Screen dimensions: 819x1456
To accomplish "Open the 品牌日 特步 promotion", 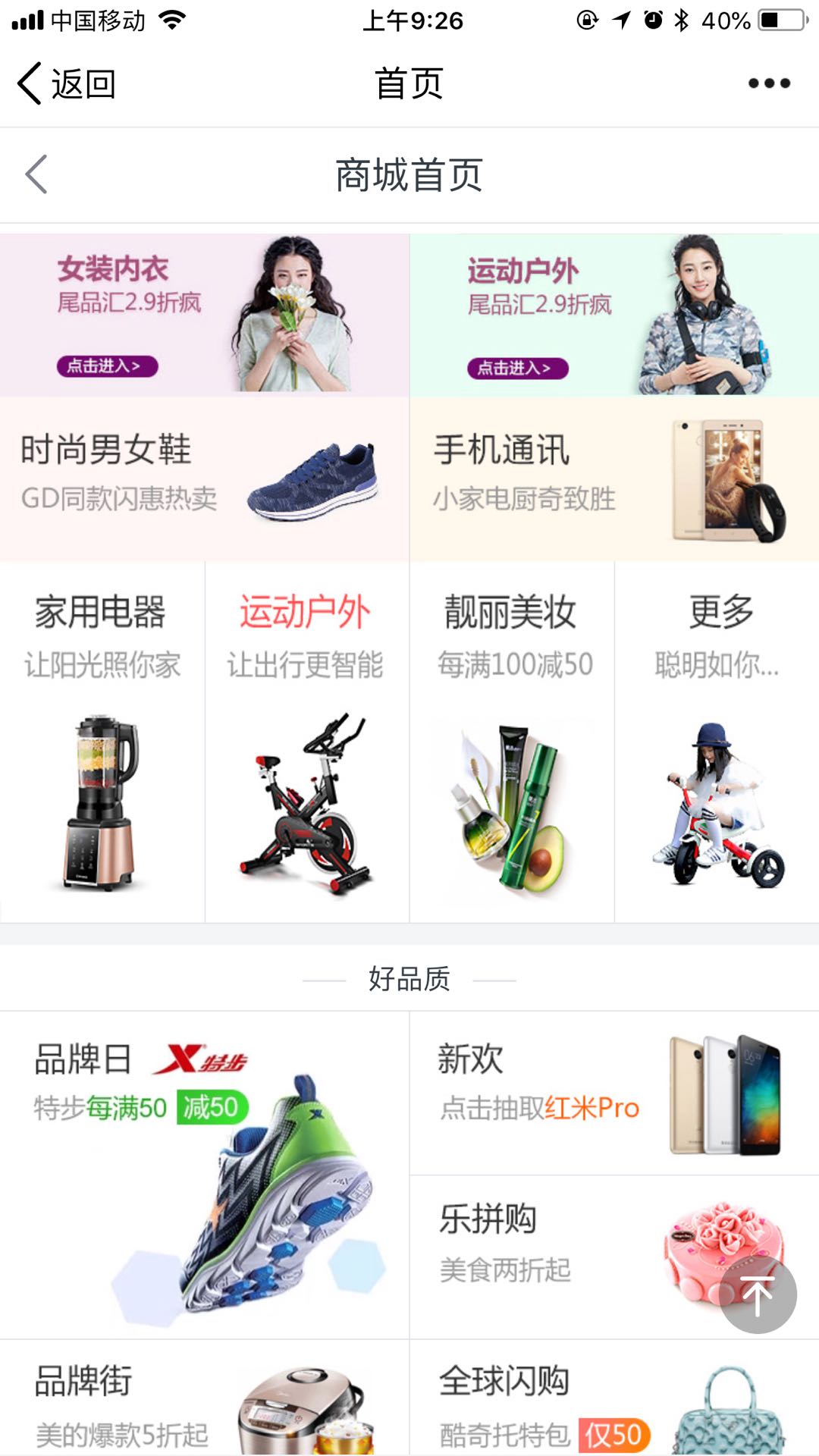I will pyautogui.click(x=204, y=1175).
